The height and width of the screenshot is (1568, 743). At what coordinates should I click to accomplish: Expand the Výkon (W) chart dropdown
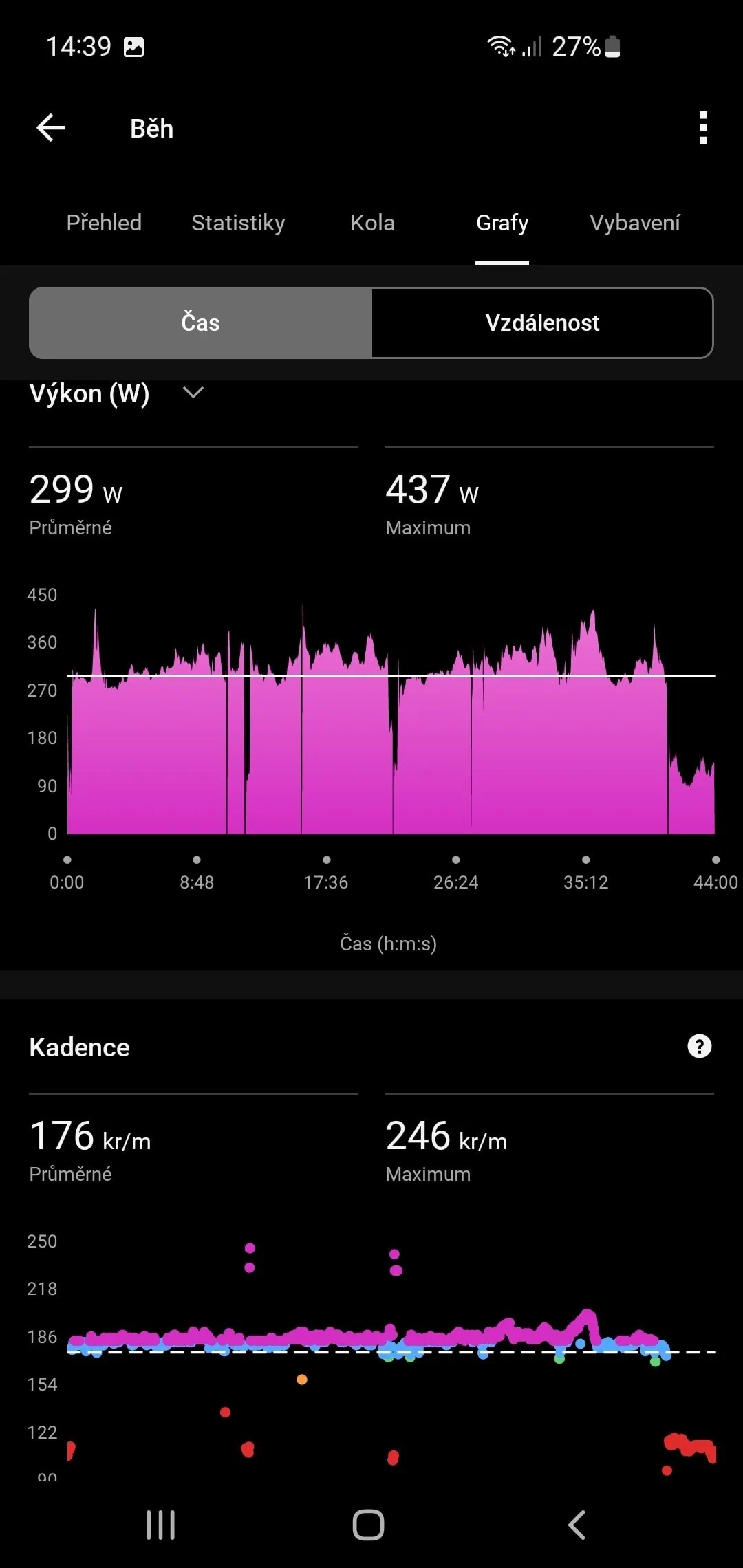click(193, 393)
